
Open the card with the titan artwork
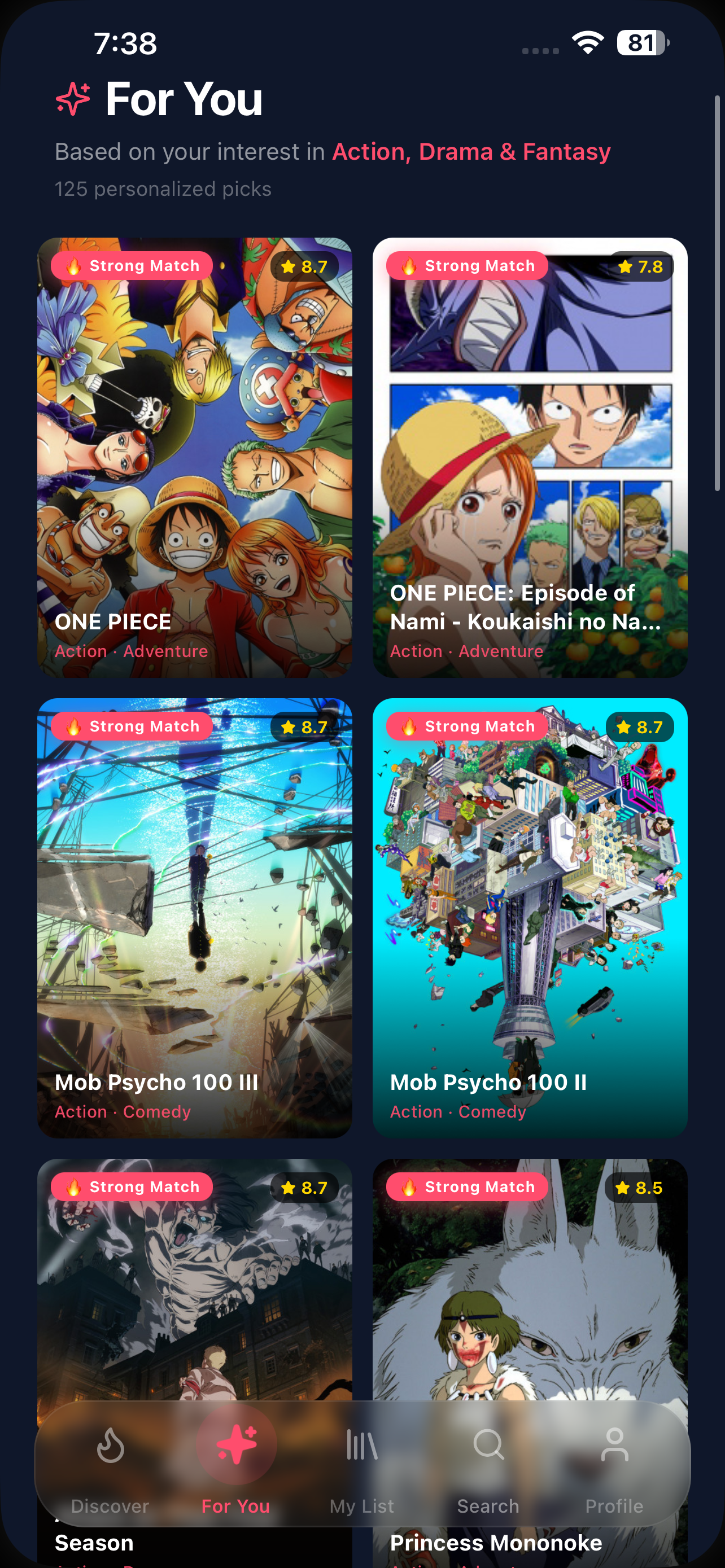click(194, 1278)
